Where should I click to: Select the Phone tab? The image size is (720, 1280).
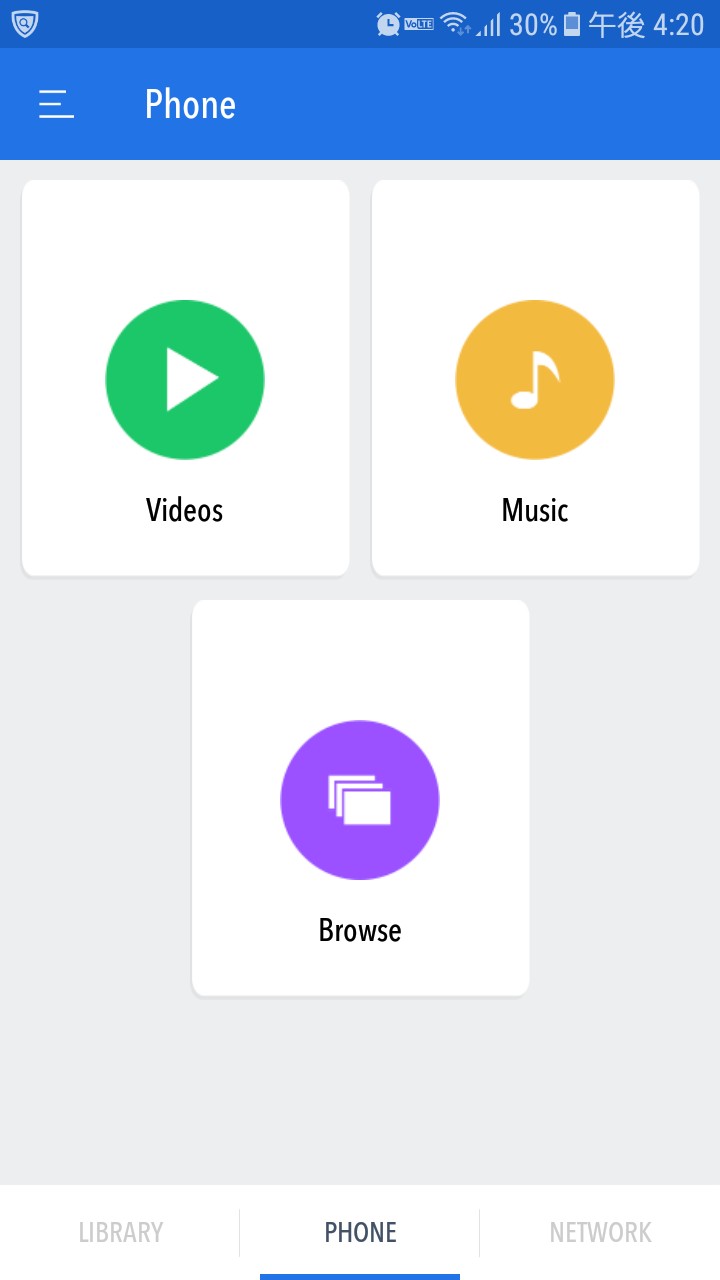tap(360, 1232)
